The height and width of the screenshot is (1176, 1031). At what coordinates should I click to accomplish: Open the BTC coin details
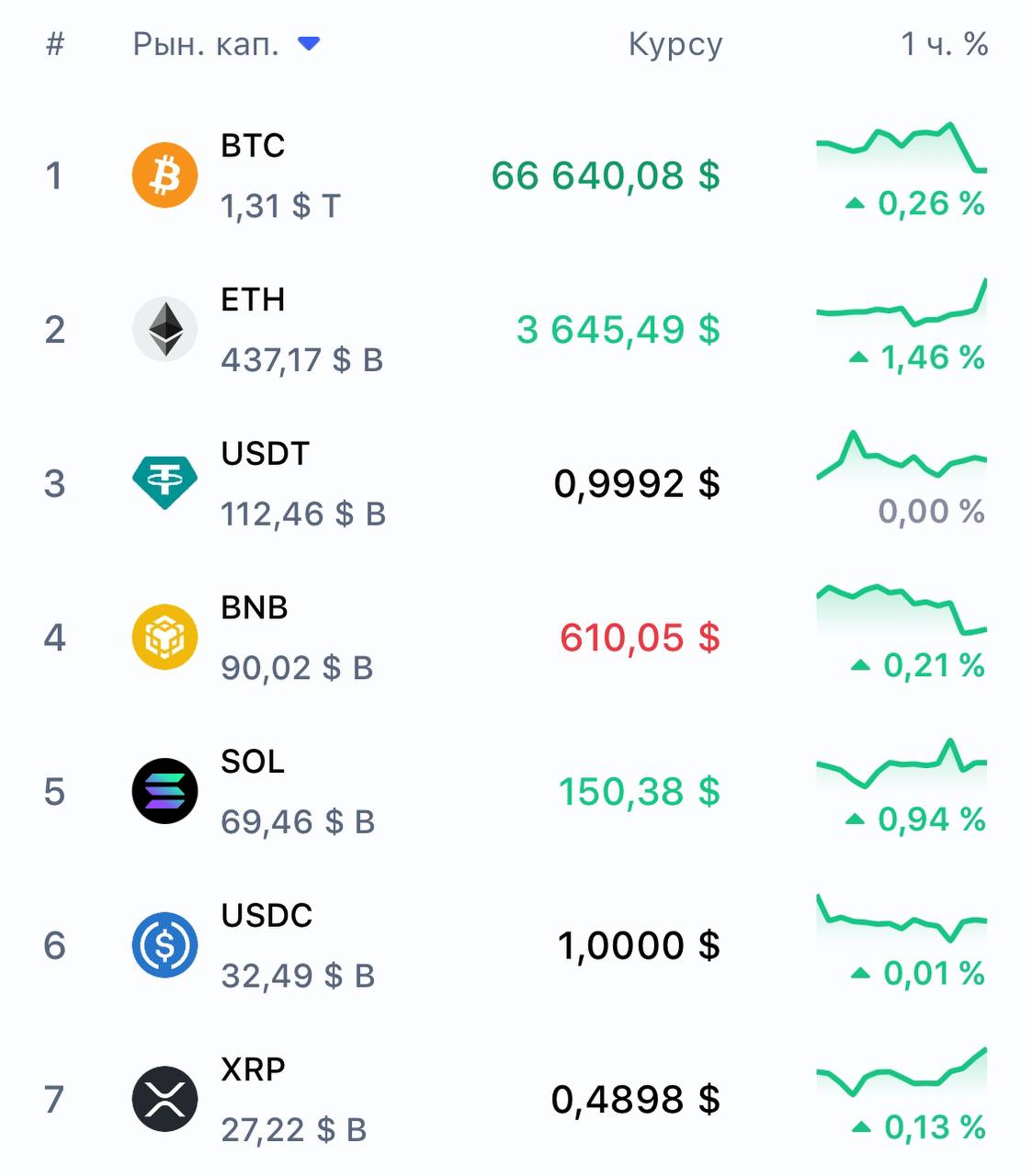[x=253, y=145]
